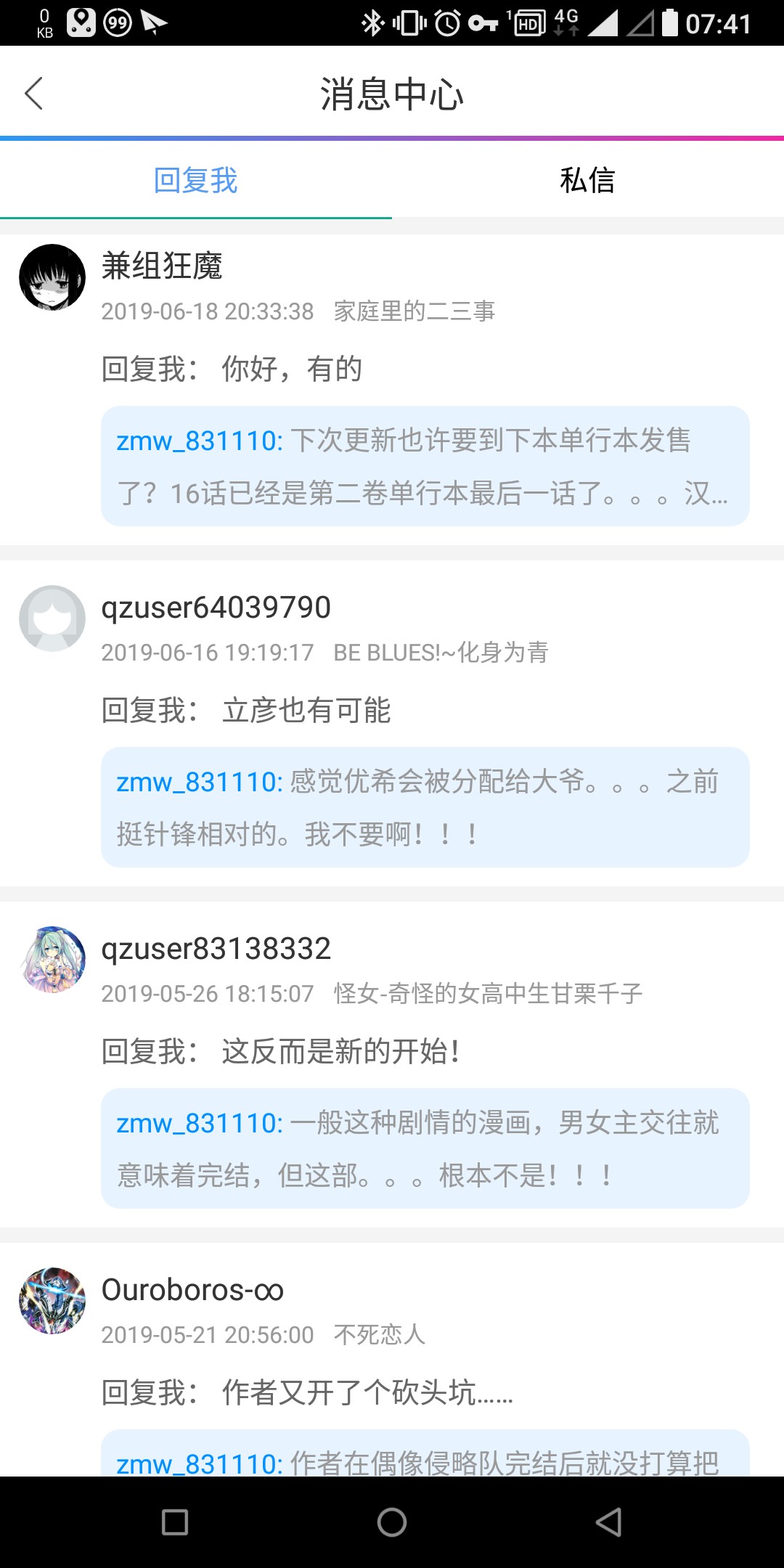Open the comic 家庭里的二三事
784x1568 pixels.
415,311
